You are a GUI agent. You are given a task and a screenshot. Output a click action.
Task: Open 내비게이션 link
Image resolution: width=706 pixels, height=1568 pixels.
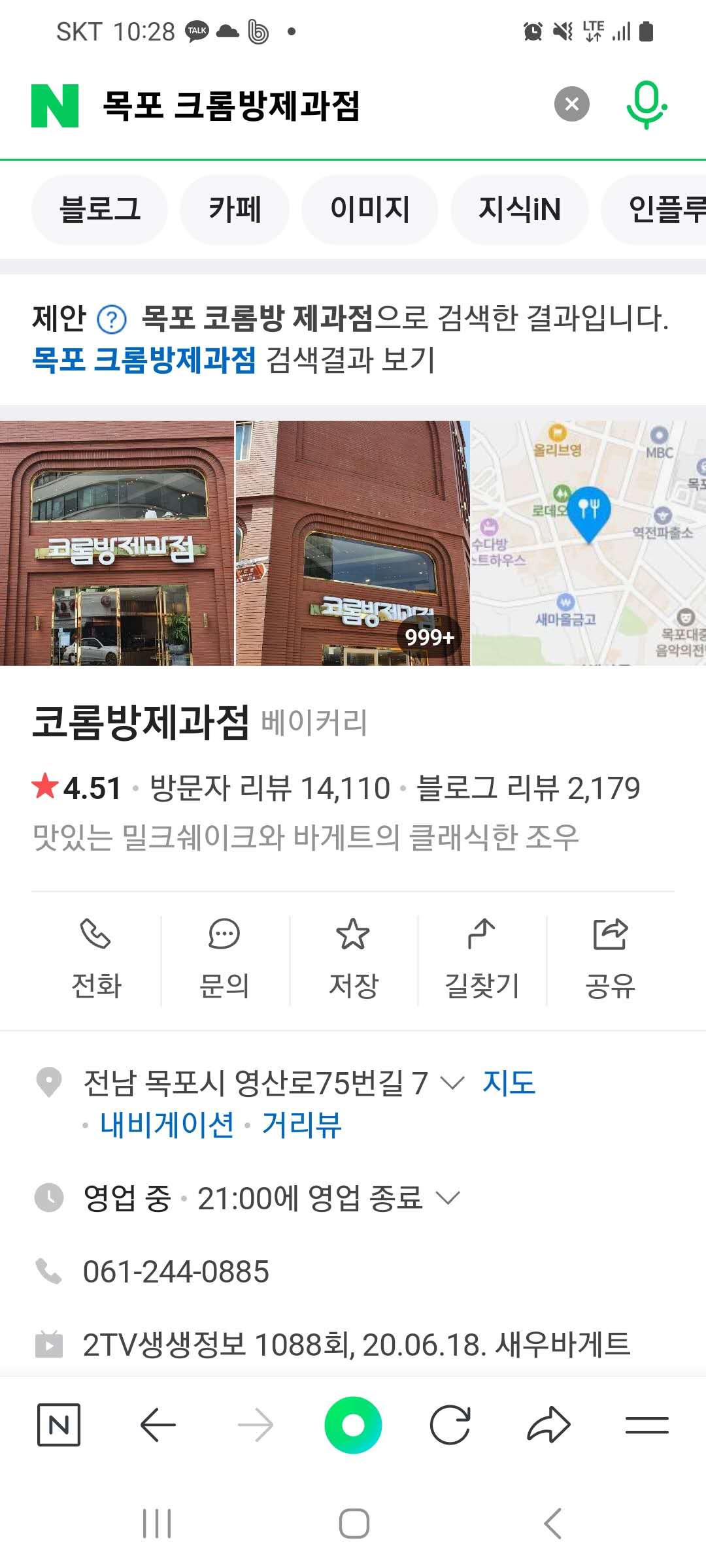167,1125
